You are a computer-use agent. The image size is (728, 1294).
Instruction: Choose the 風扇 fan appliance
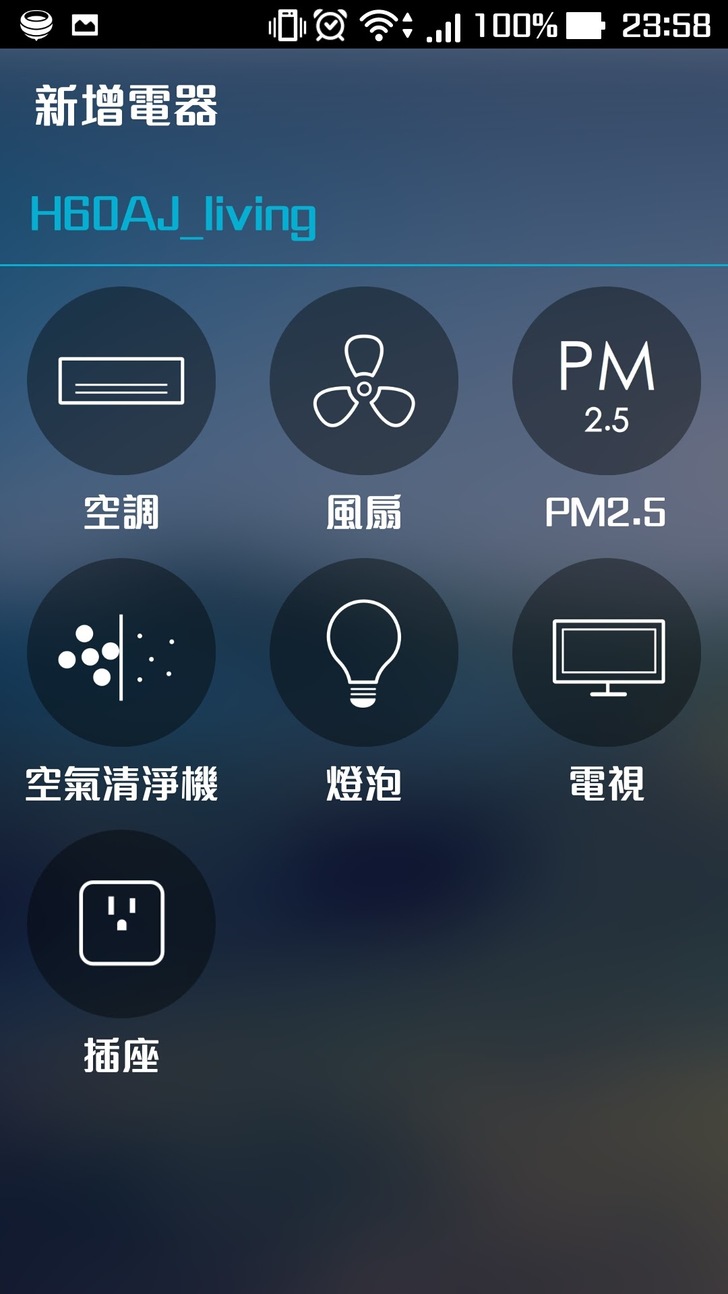[364, 381]
